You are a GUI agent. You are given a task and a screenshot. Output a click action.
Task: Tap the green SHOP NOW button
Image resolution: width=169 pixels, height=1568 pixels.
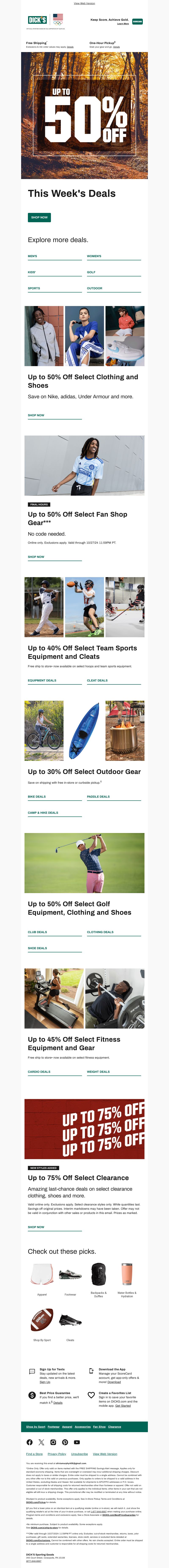(39, 217)
